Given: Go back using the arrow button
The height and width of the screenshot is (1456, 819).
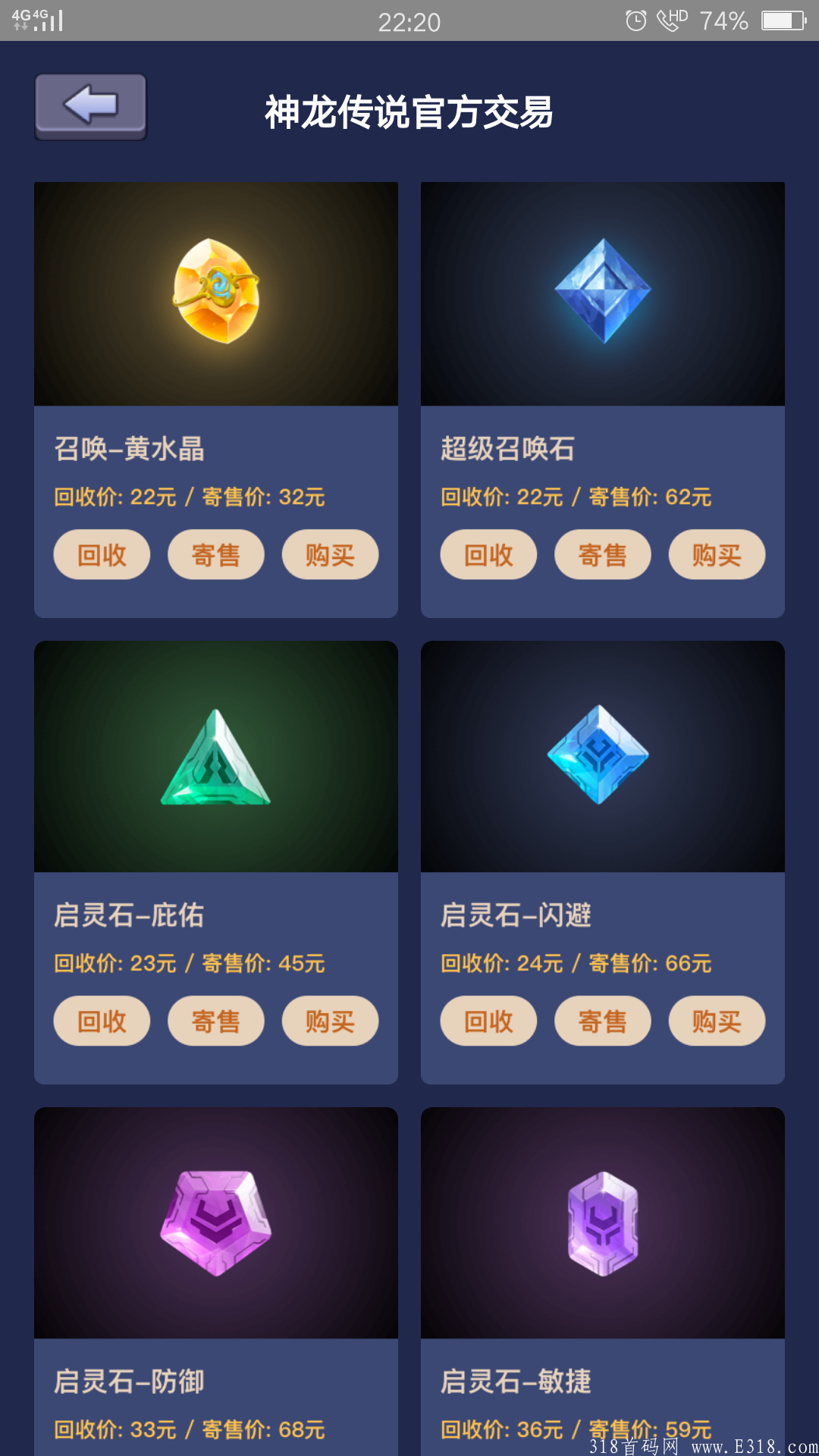Looking at the screenshot, I should 91,106.
